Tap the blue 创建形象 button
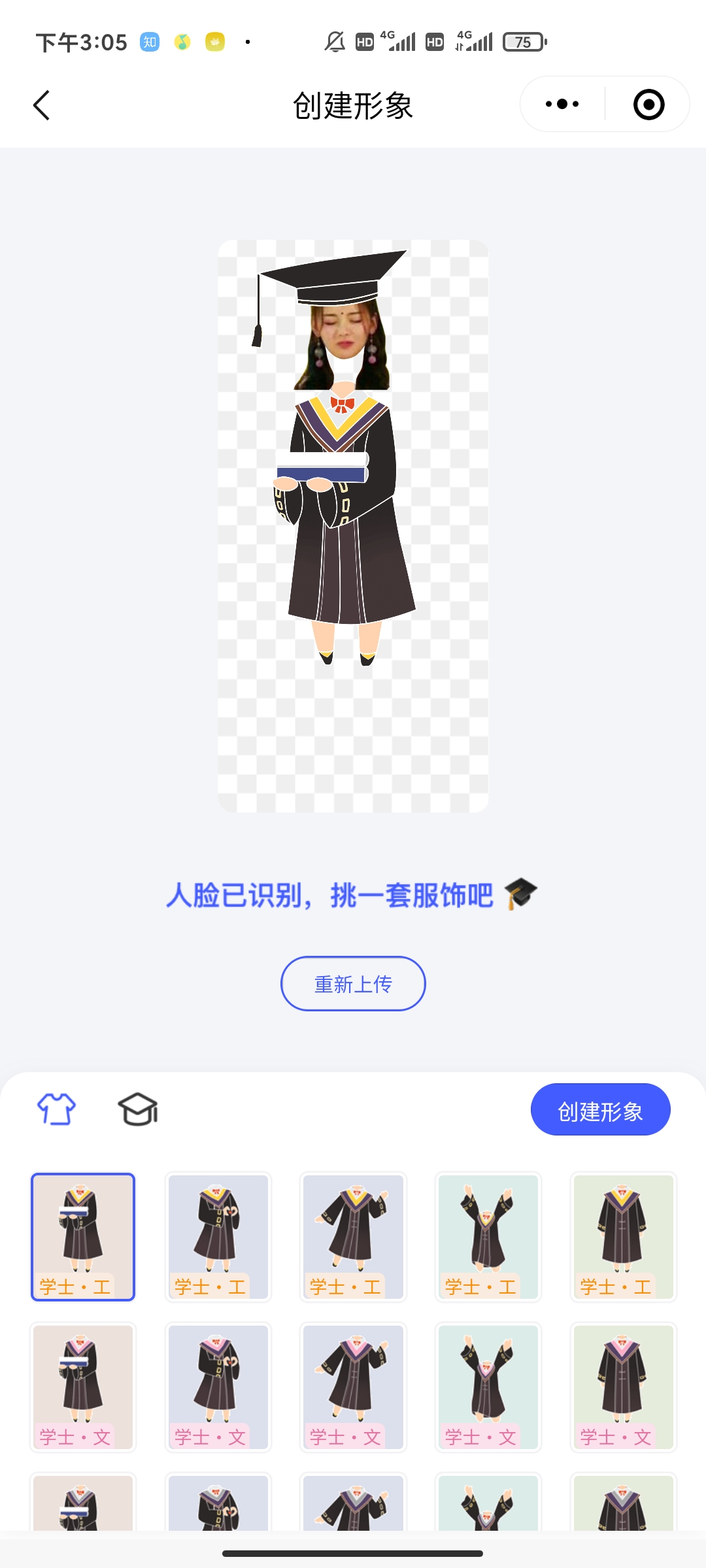This screenshot has height=1568, width=706. 600,1110
